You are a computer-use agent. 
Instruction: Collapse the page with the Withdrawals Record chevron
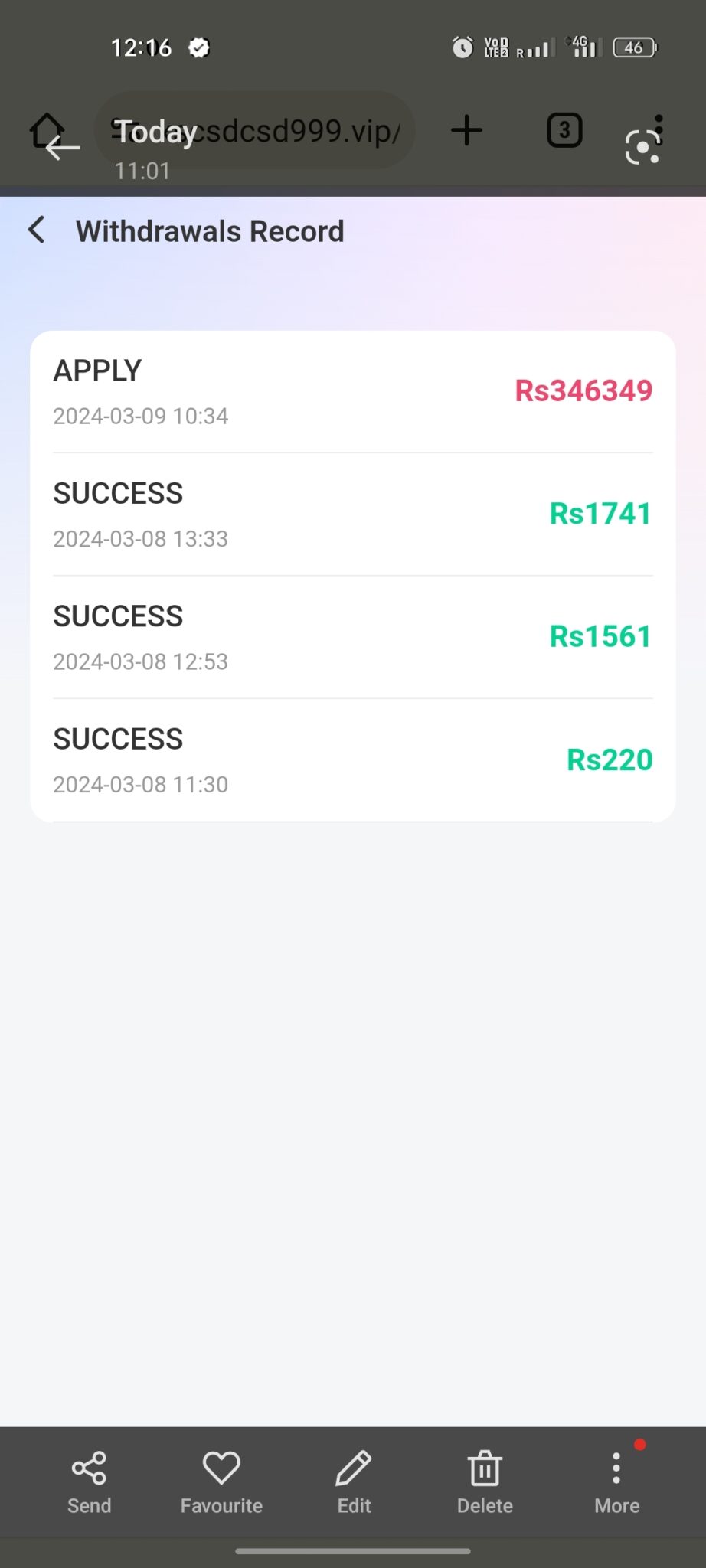click(36, 229)
